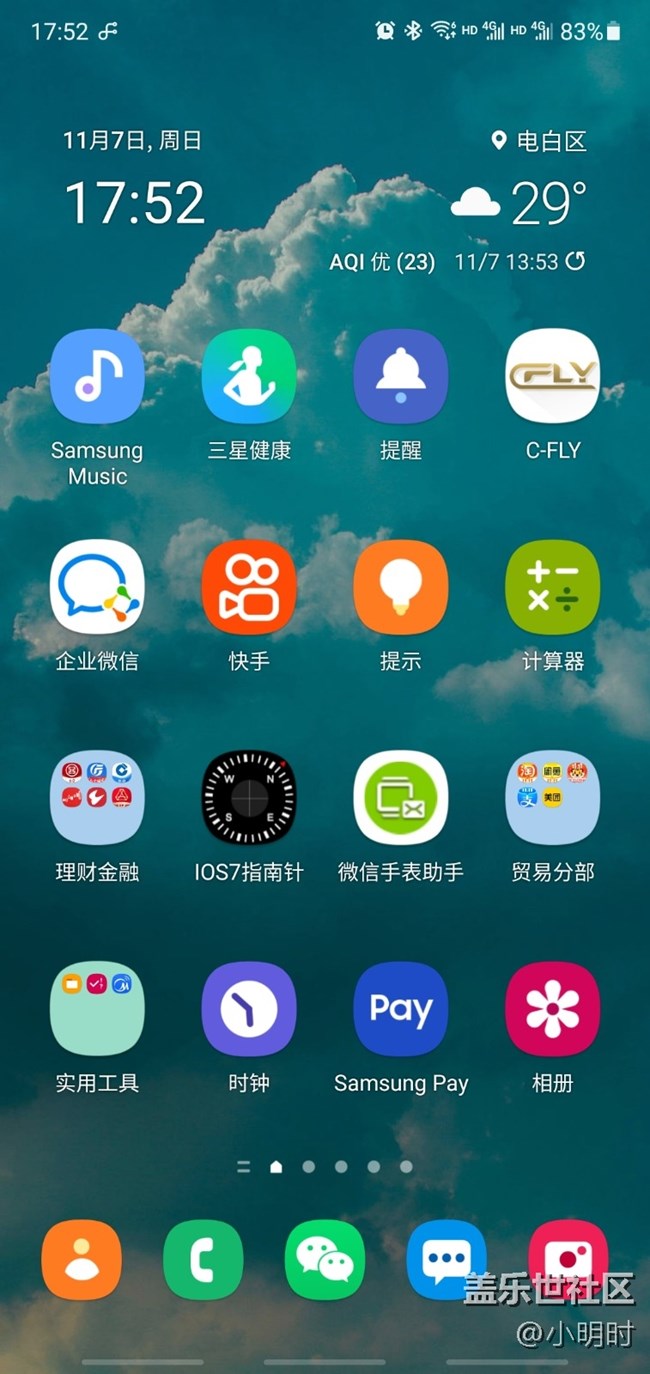Open the 实用工具 folder

(x=97, y=1009)
